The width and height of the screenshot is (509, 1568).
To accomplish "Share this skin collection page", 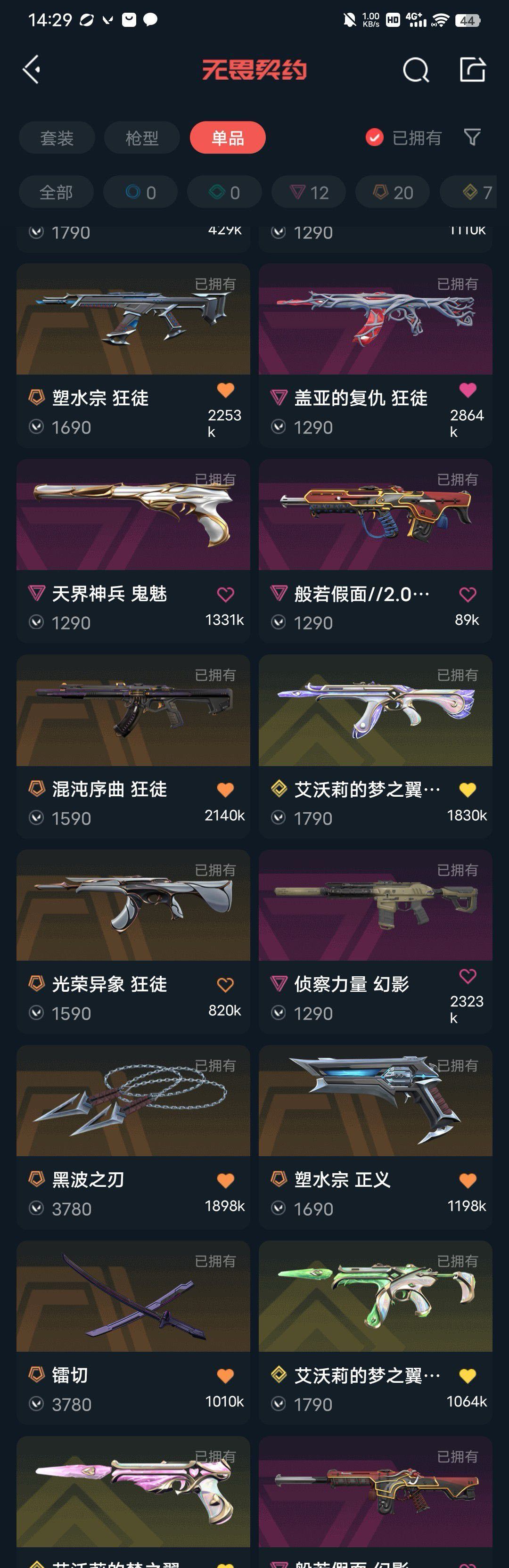I will [x=472, y=69].
